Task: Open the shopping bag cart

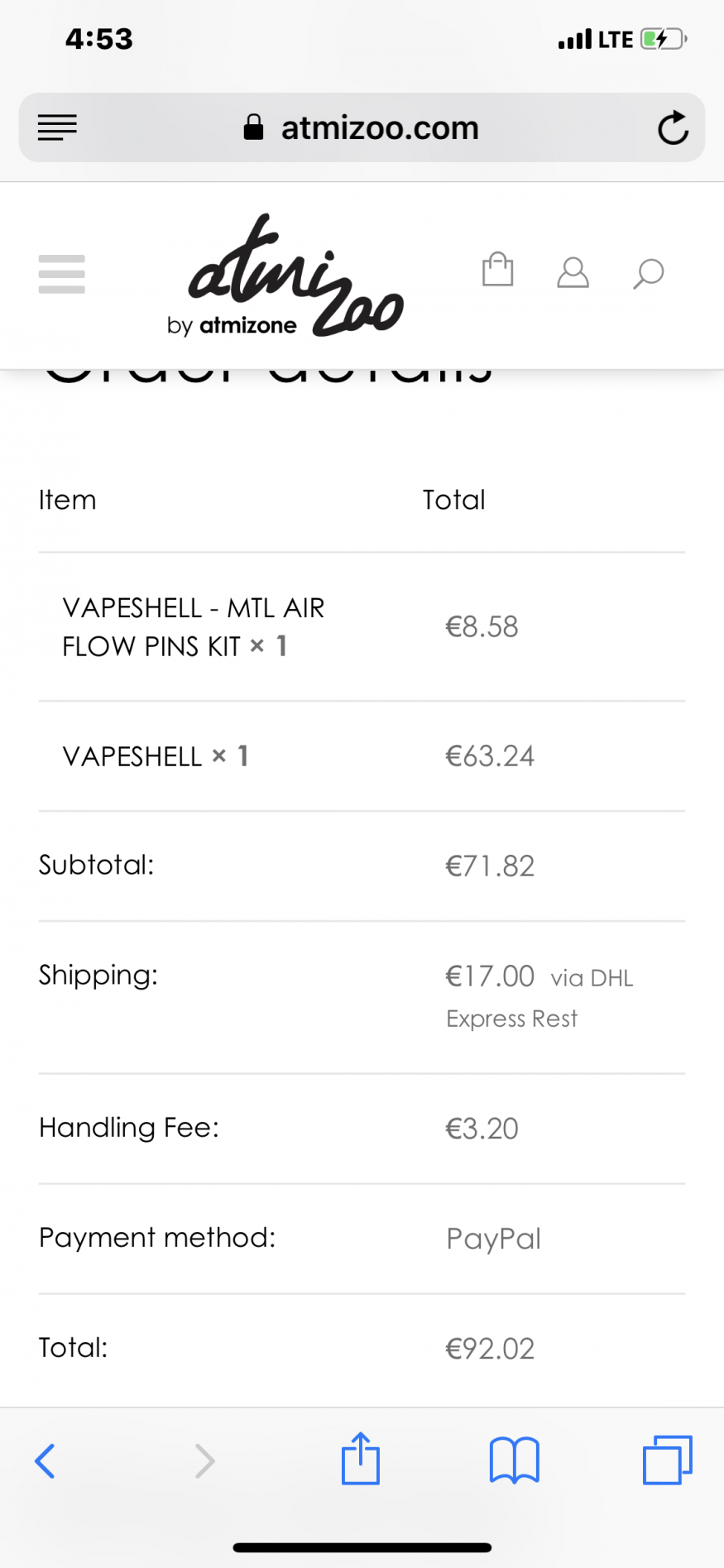Action: (x=497, y=270)
